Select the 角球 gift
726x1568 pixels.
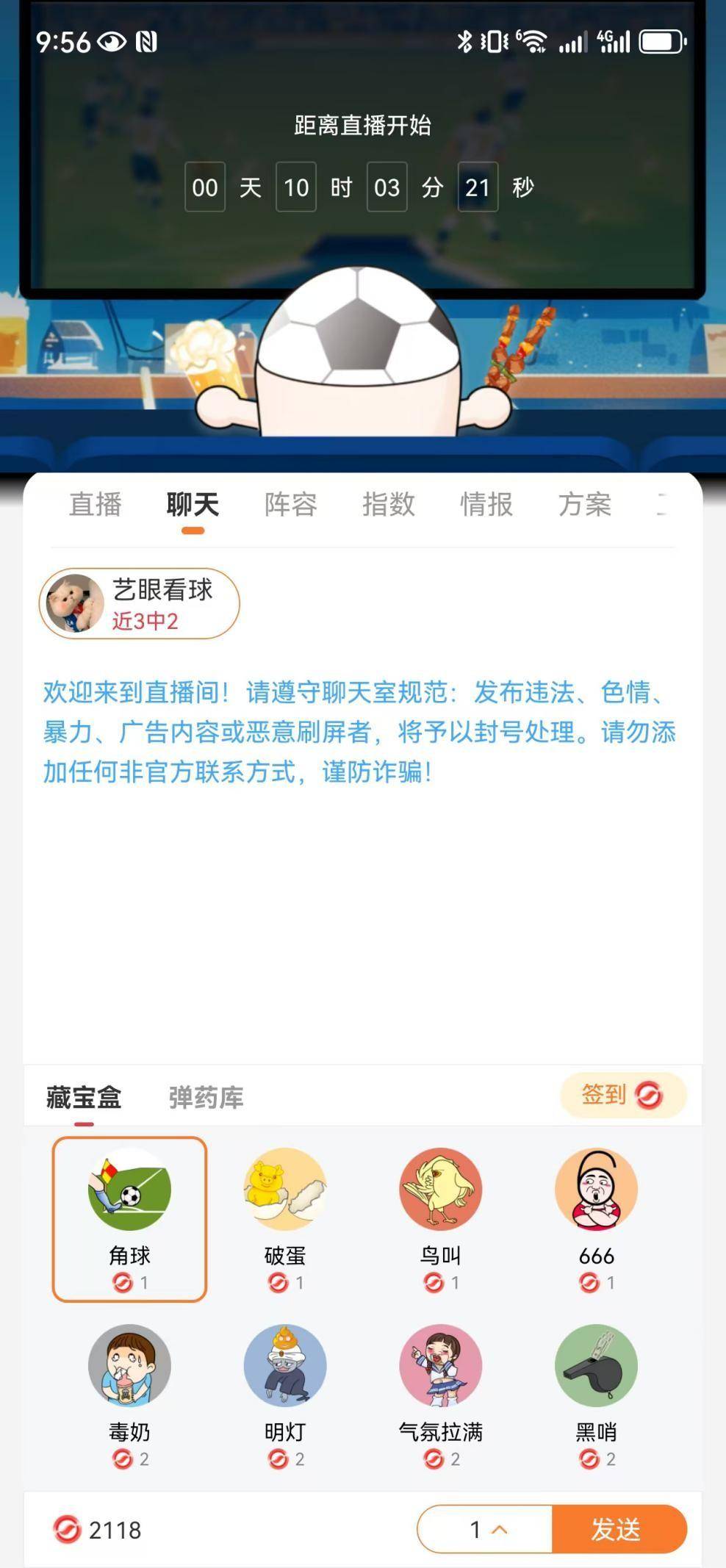click(x=129, y=1218)
